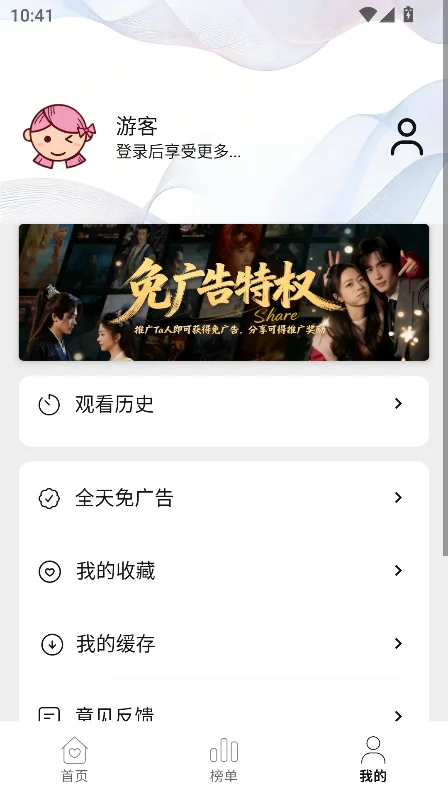
Task: Open the 免广告特权 promotion banner
Action: [224, 292]
